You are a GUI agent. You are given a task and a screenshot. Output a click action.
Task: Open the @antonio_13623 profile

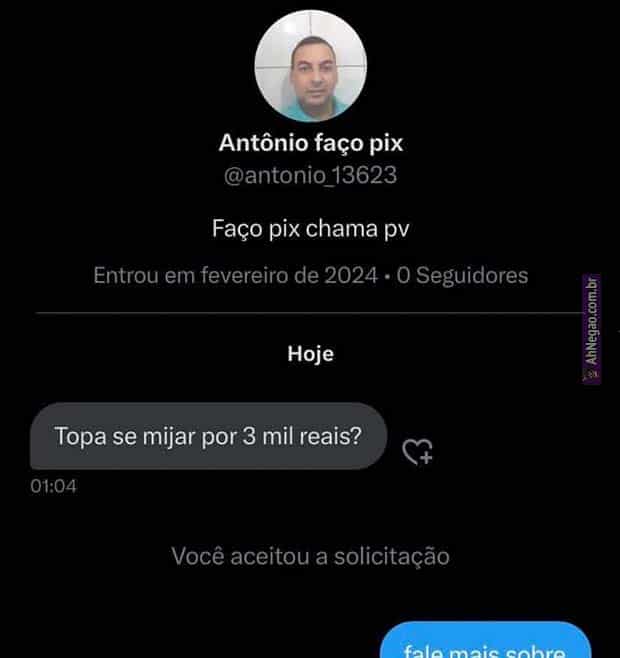(x=309, y=175)
